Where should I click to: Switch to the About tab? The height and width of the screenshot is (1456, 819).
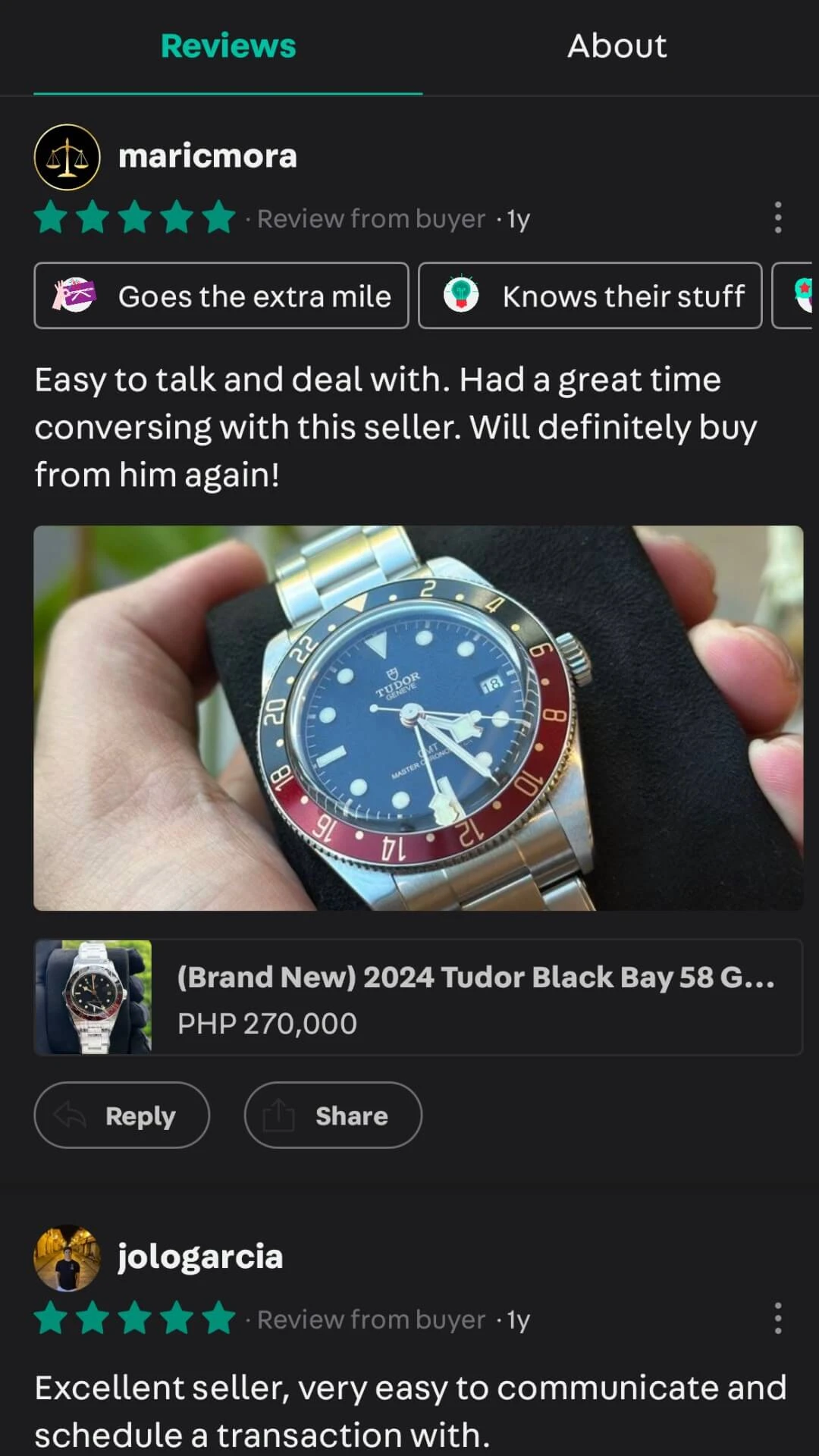(617, 46)
